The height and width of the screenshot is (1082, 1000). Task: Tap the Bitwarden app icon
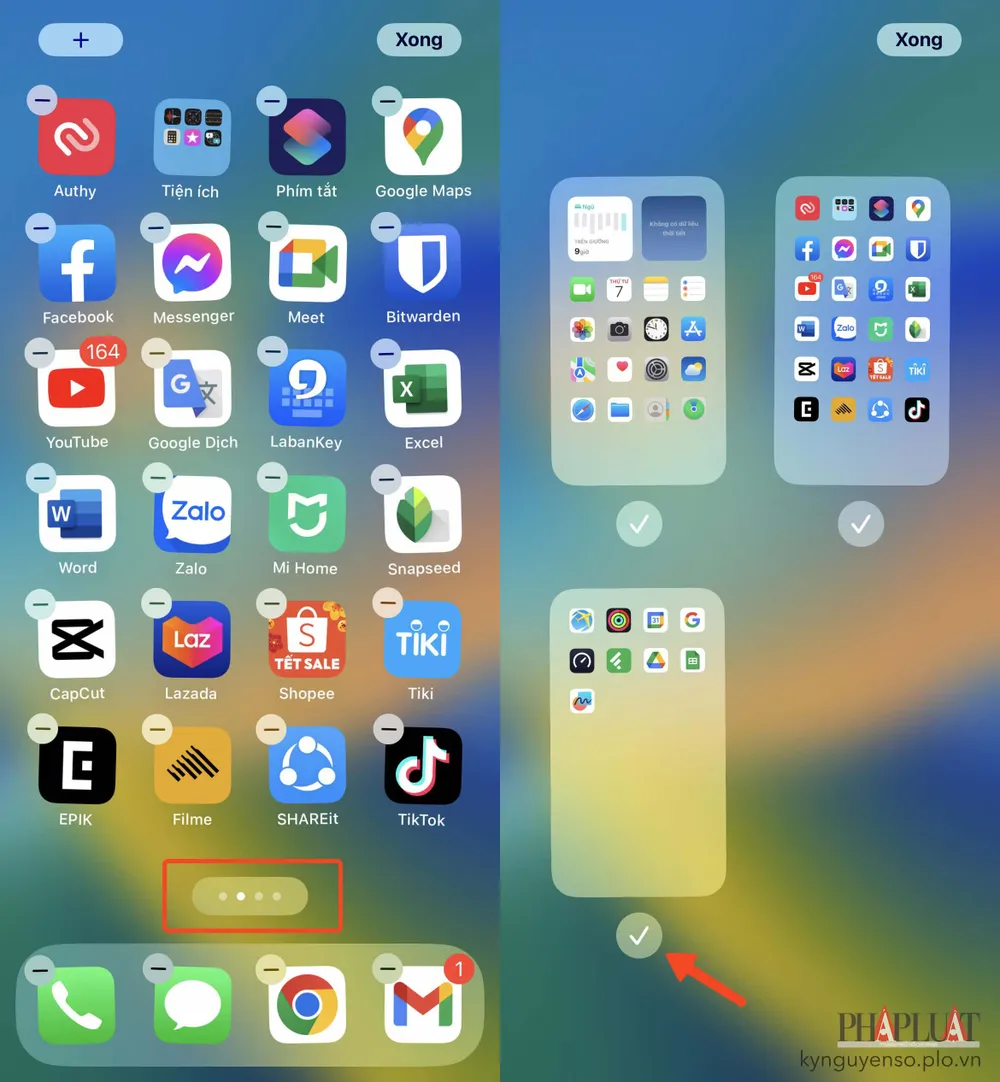[x=422, y=264]
